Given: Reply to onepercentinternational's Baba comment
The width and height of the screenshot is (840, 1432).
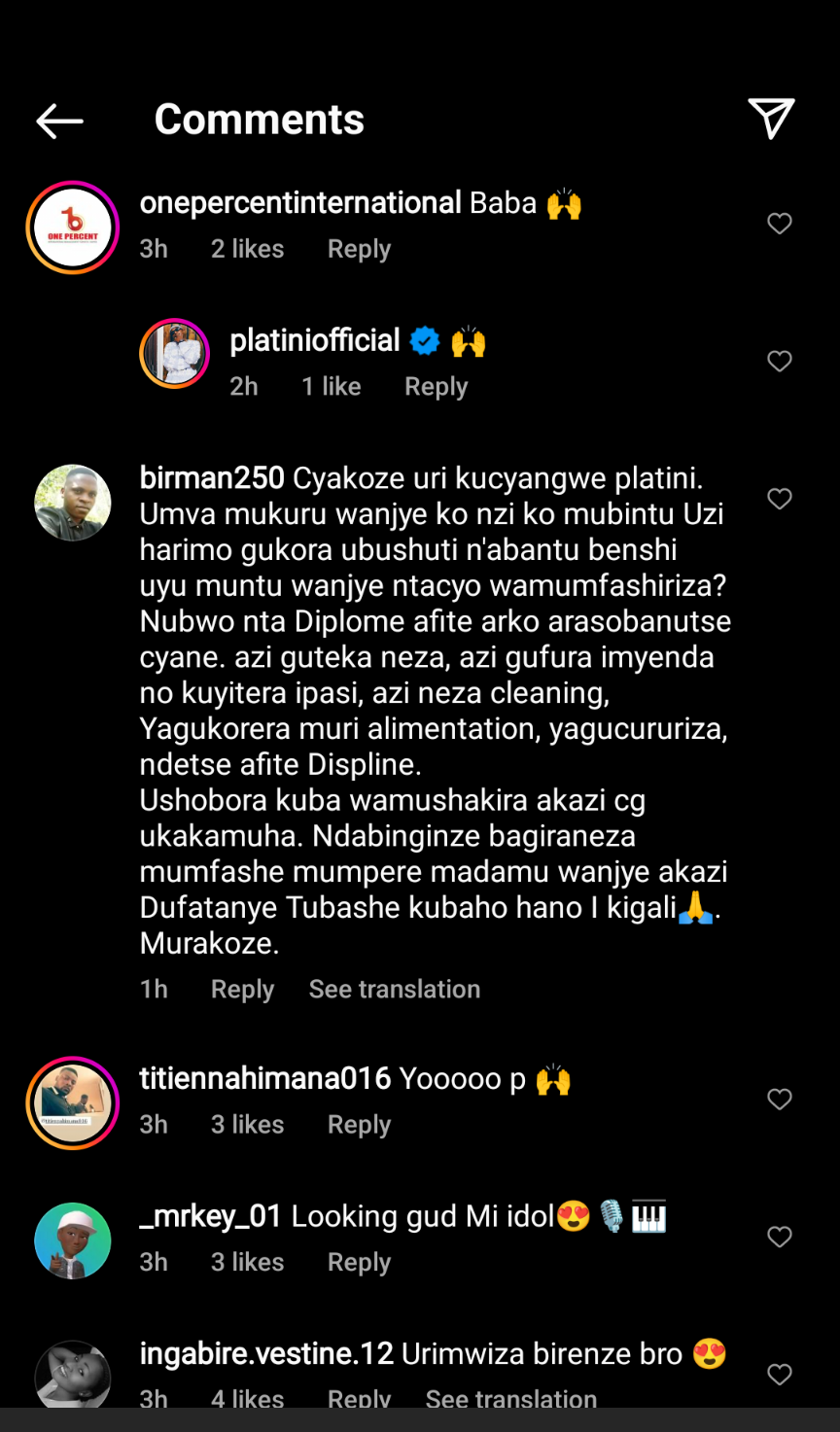Looking at the screenshot, I should (359, 249).
